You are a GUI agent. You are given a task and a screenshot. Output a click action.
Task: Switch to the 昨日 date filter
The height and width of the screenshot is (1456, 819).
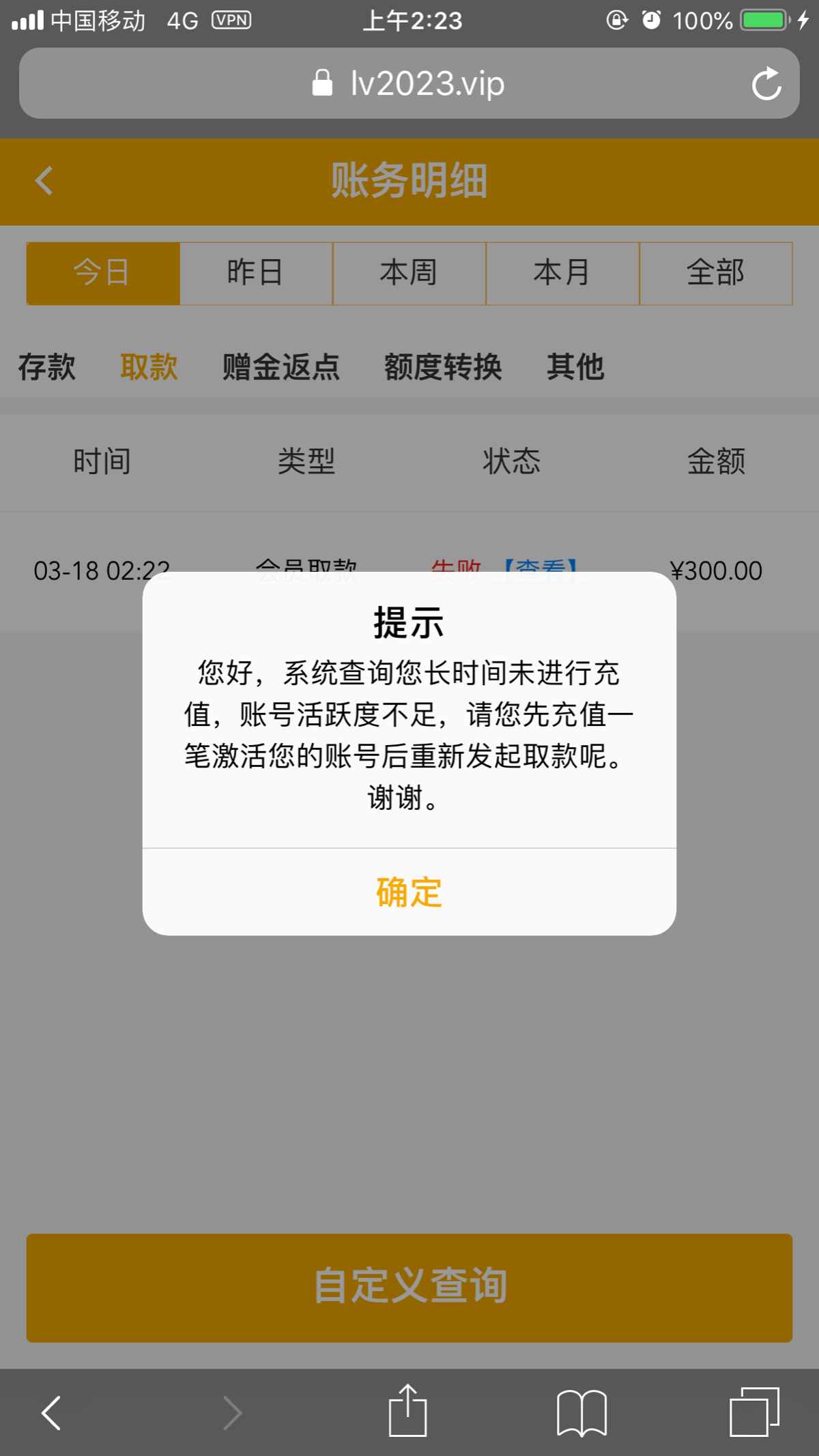(255, 272)
